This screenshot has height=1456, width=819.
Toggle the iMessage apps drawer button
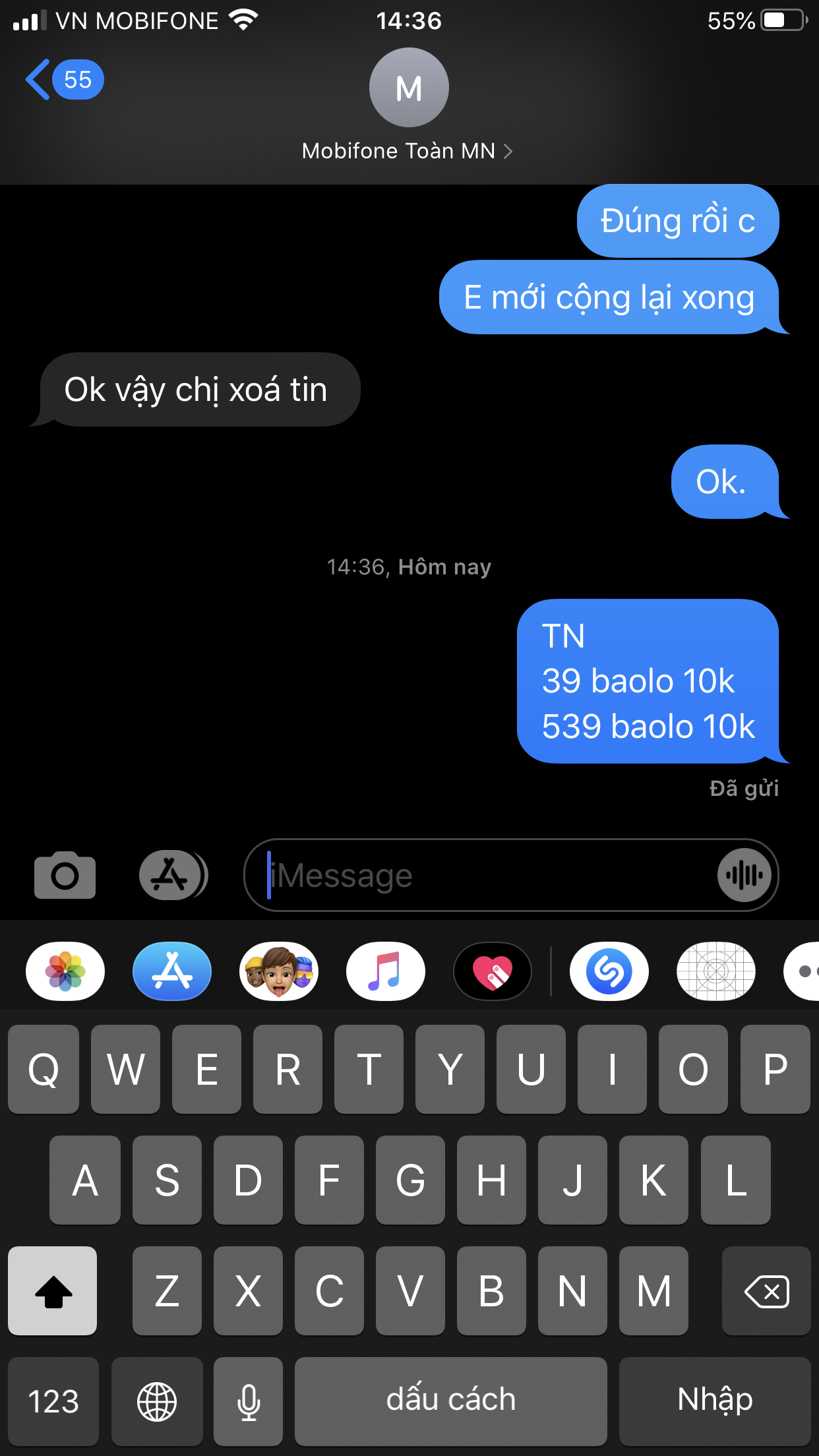(173, 875)
